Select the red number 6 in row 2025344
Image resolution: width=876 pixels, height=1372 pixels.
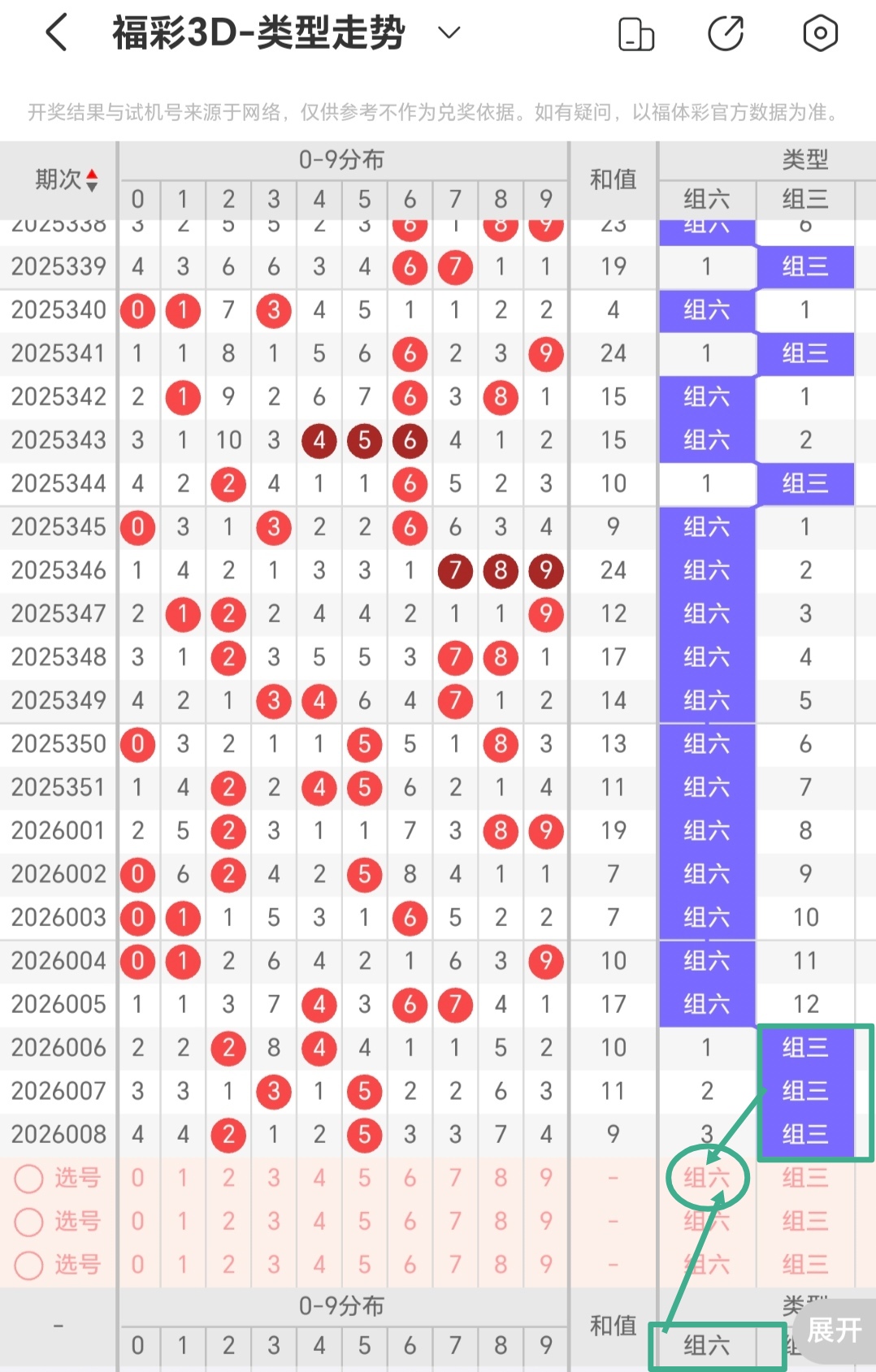tap(410, 484)
